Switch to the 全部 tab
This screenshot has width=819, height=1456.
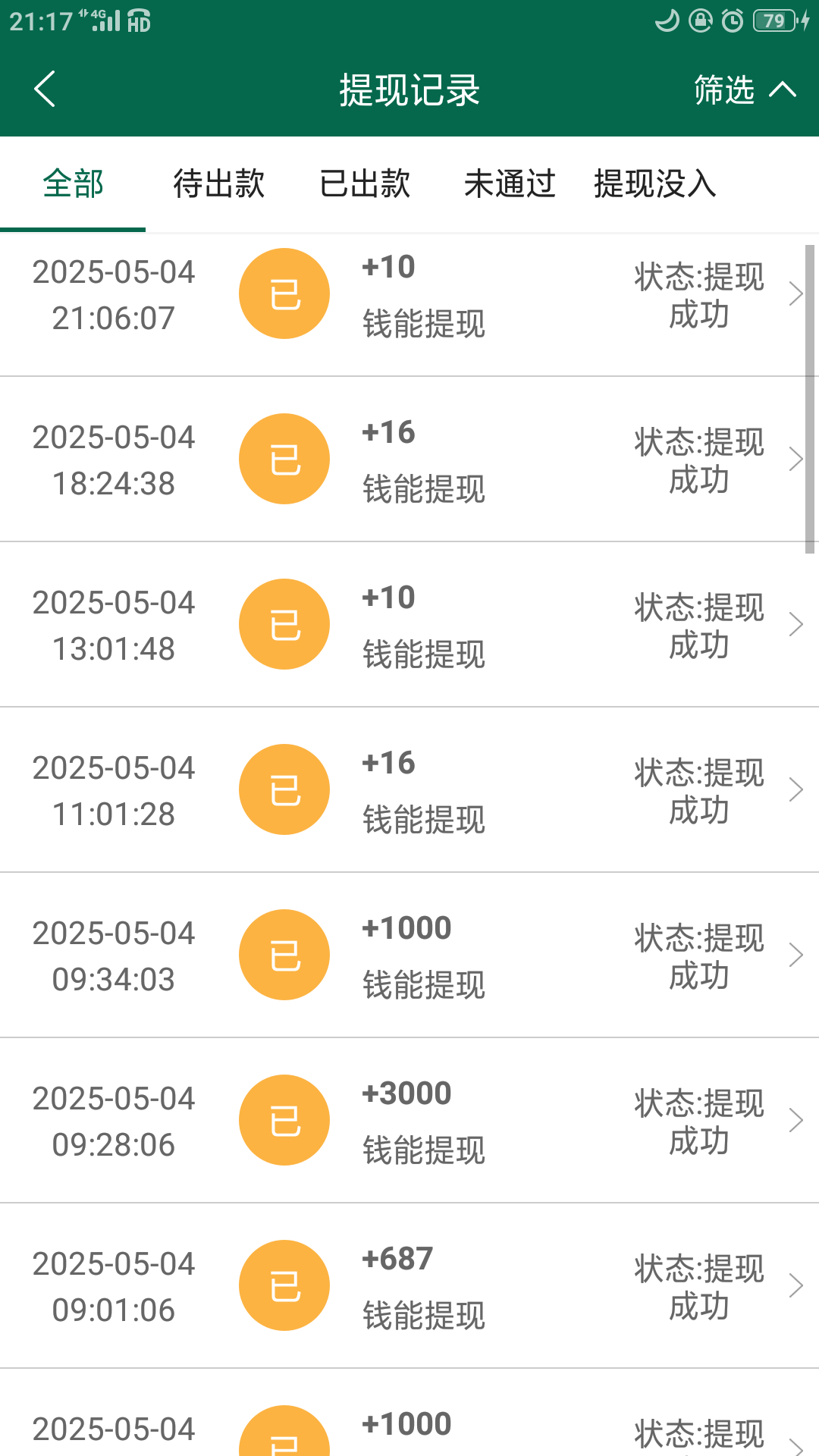click(x=73, y=184)
